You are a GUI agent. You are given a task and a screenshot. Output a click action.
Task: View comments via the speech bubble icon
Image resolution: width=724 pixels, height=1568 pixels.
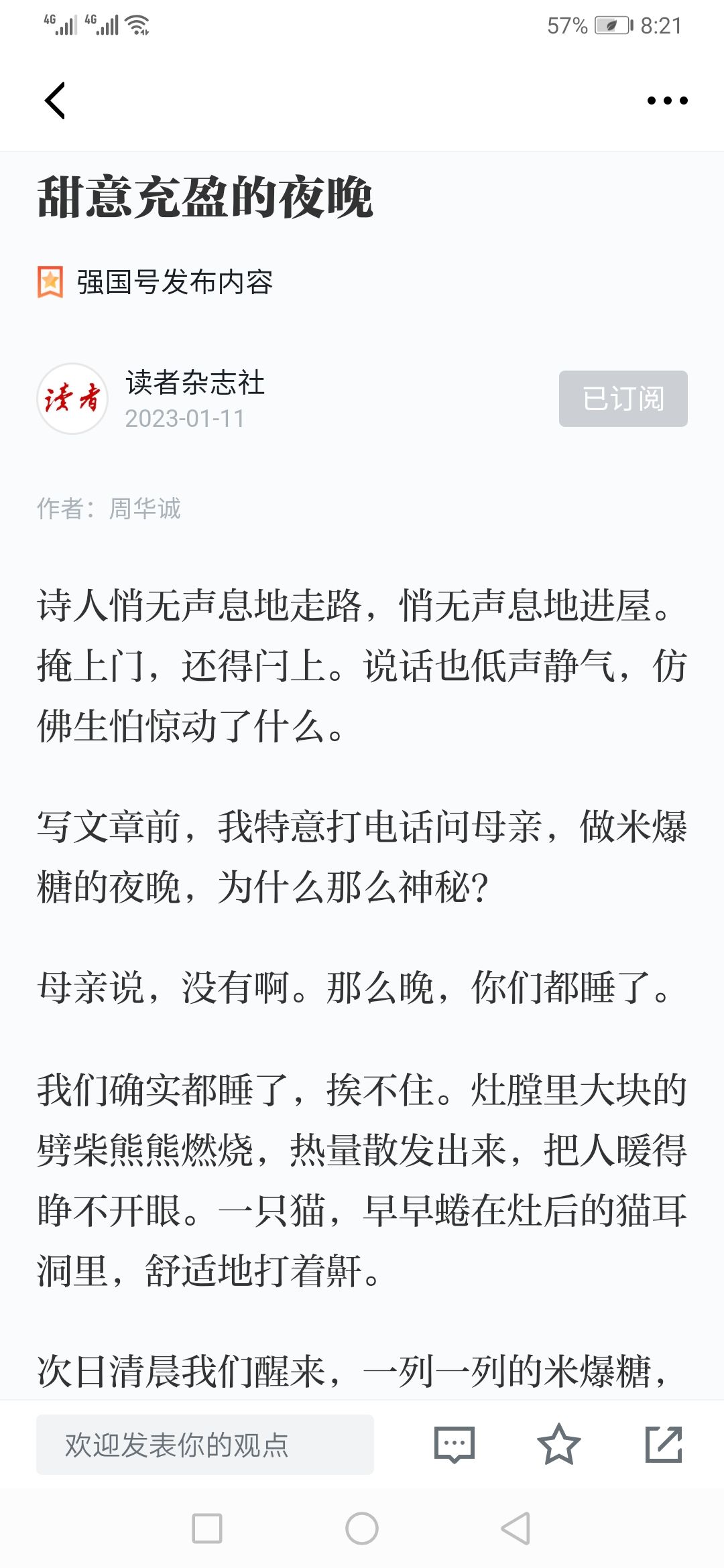point(455,1445)
